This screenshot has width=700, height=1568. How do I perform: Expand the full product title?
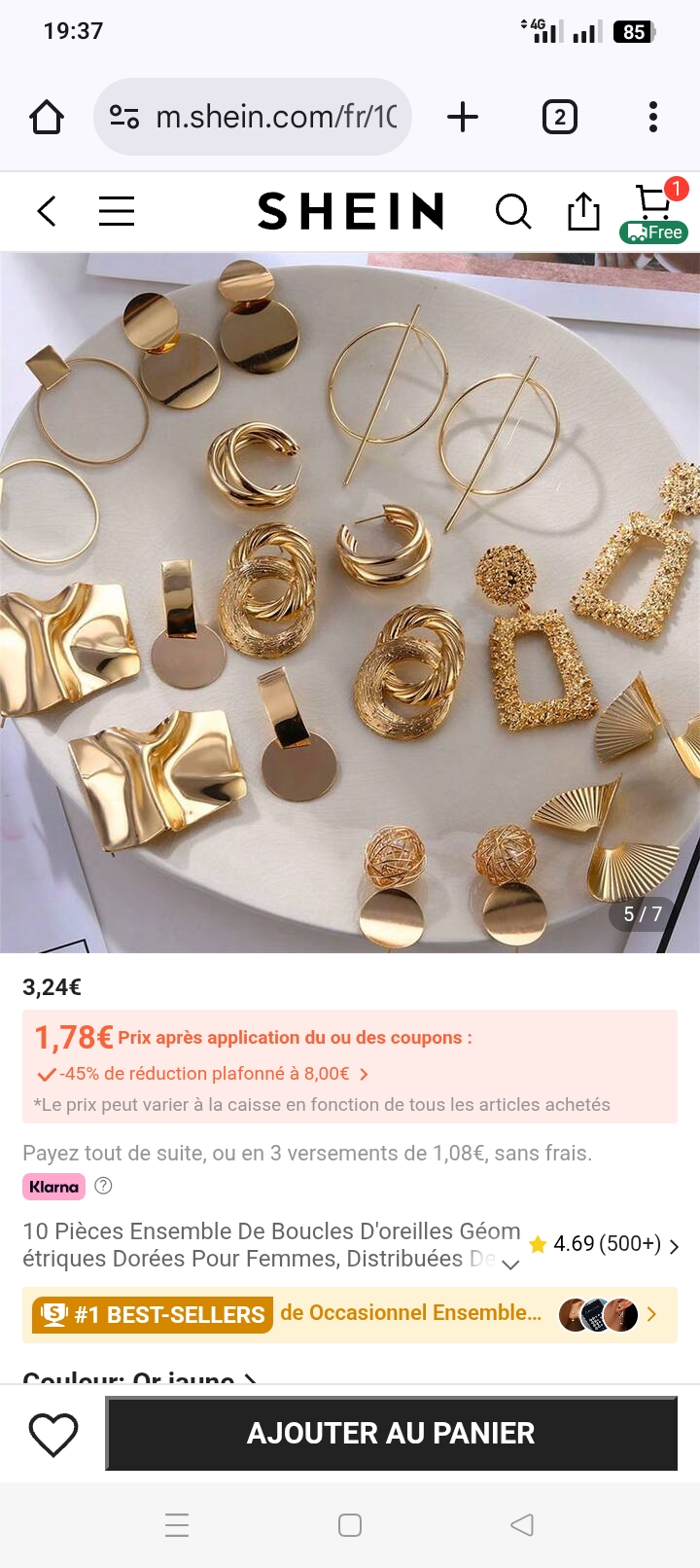coord(510,1265)
